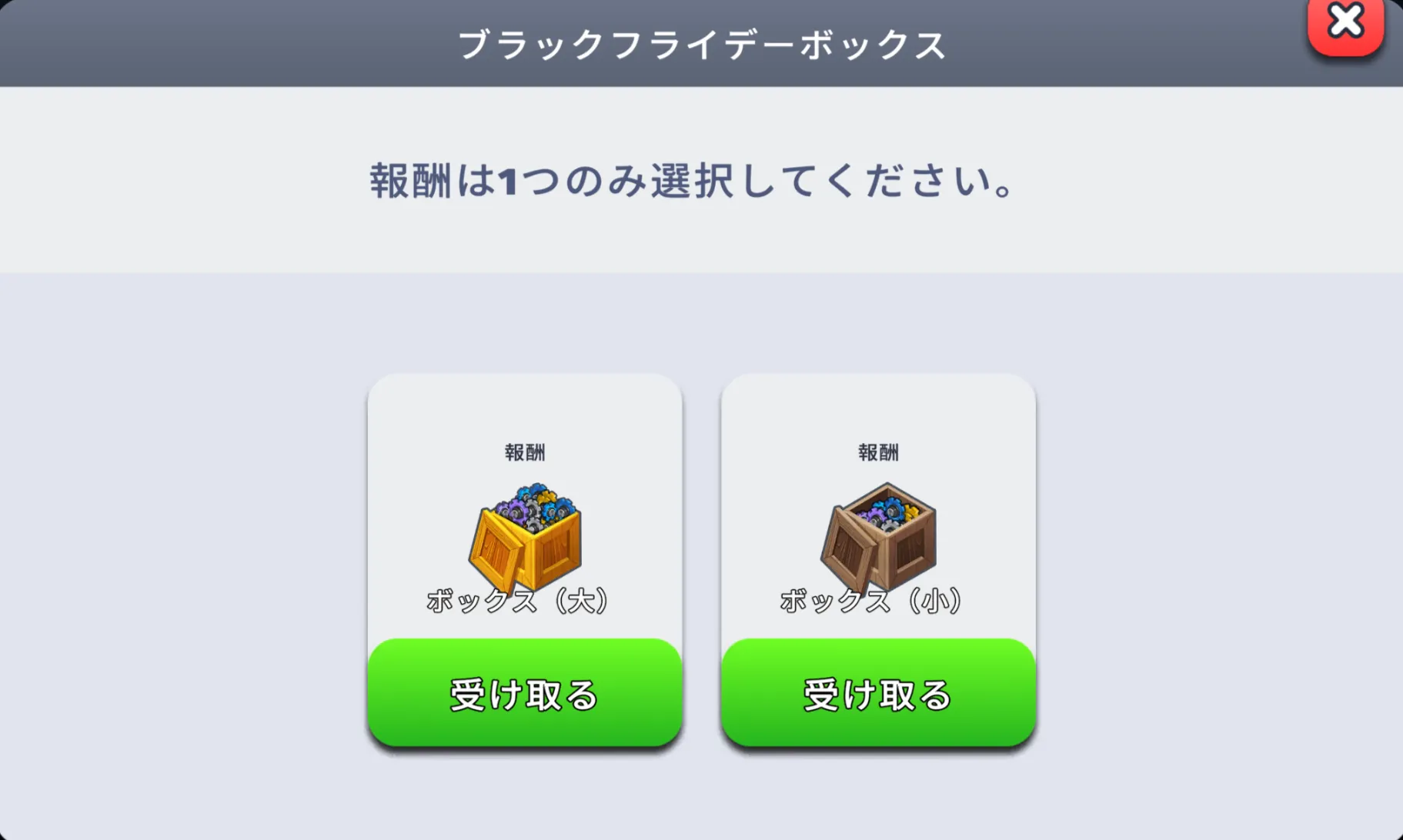Claim the ボックス（大） reward
Viewport: 1403px width, 840px height.
click(525, 692)
